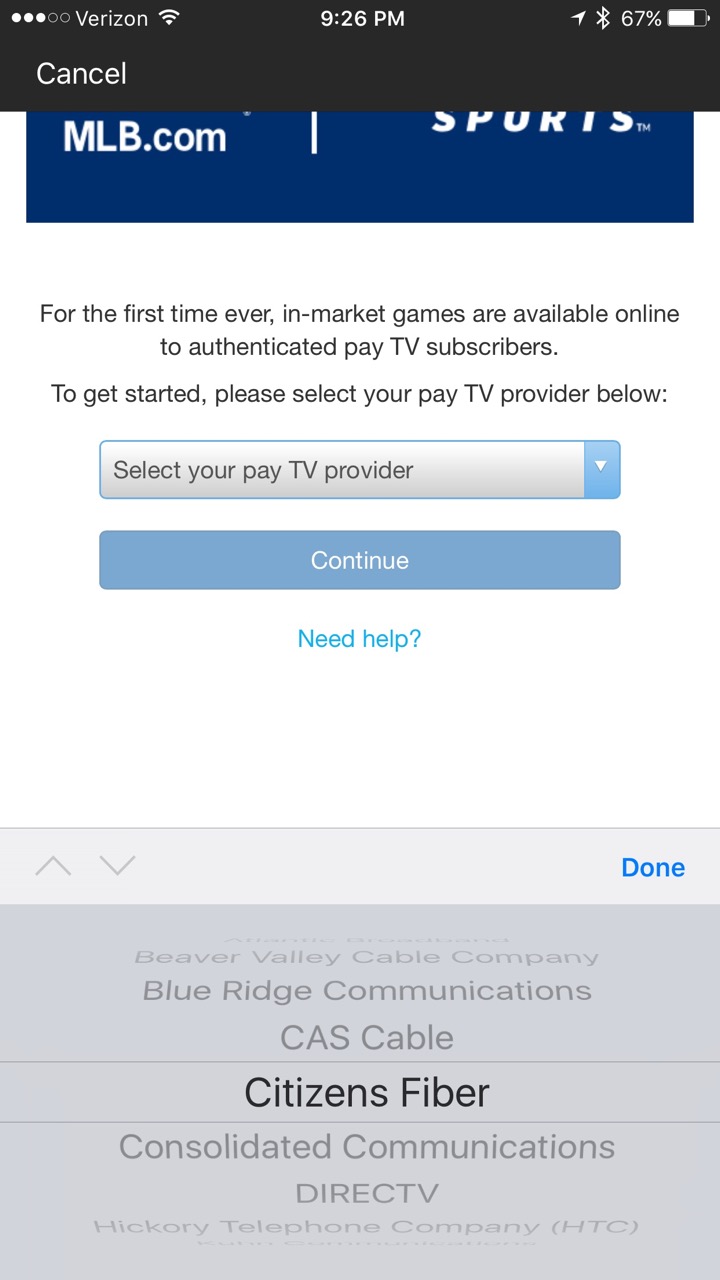Select CAS Cable in the picker
Screen dimensions: 720x1280
tap(366, 1038)
